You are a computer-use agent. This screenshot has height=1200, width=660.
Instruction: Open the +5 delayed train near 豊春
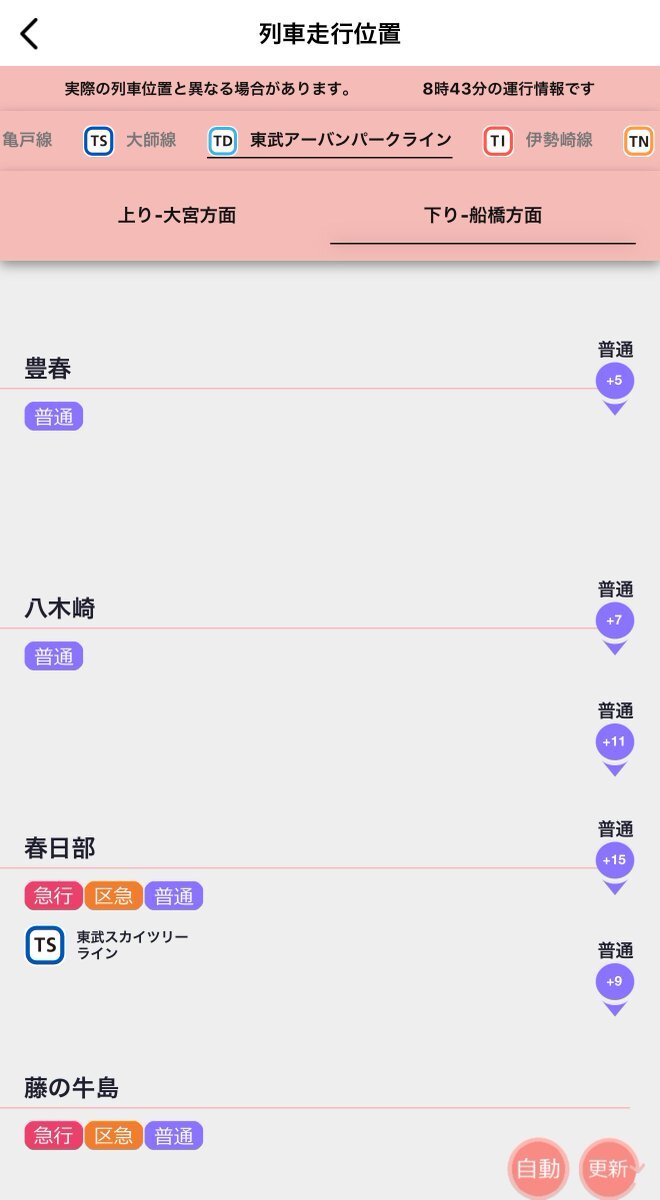615,378
